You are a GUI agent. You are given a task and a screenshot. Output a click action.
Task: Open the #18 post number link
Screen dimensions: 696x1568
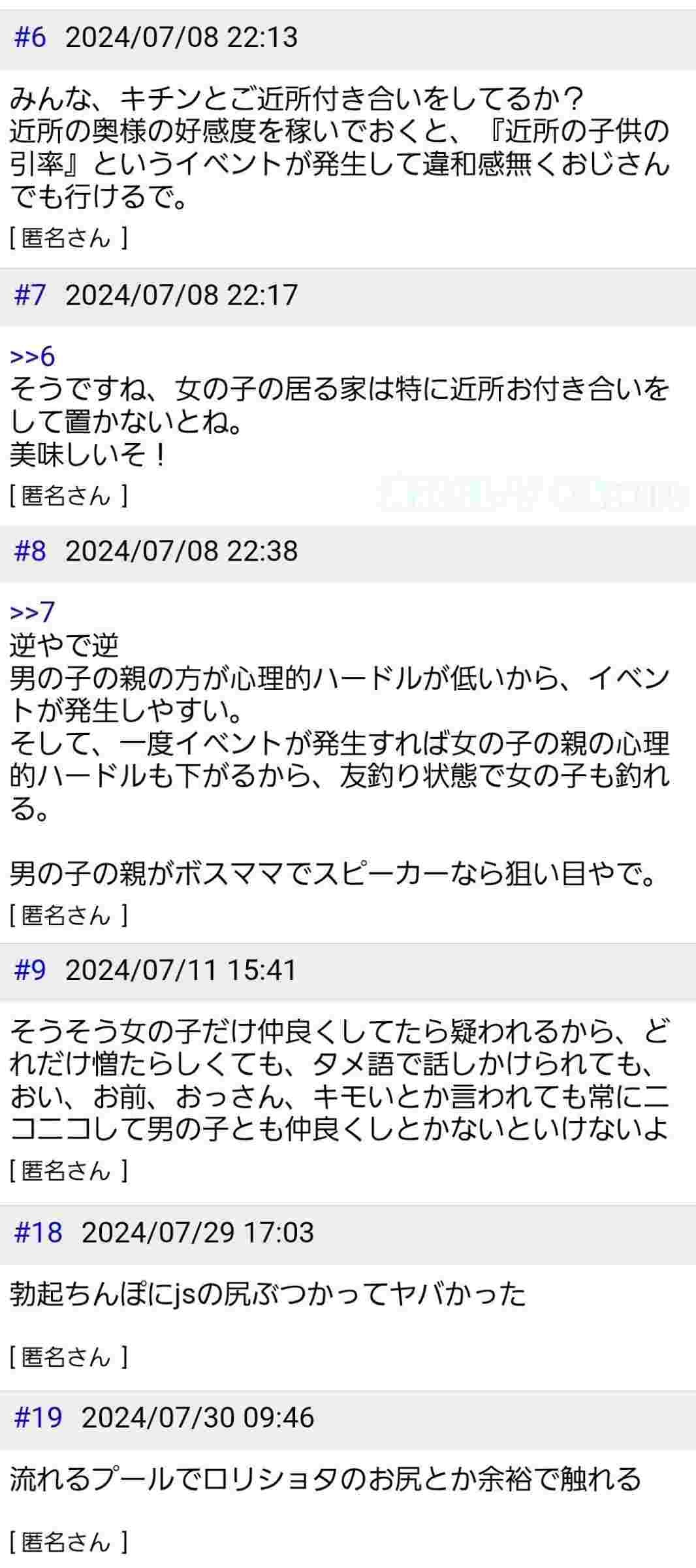(x=38, y=1233)
